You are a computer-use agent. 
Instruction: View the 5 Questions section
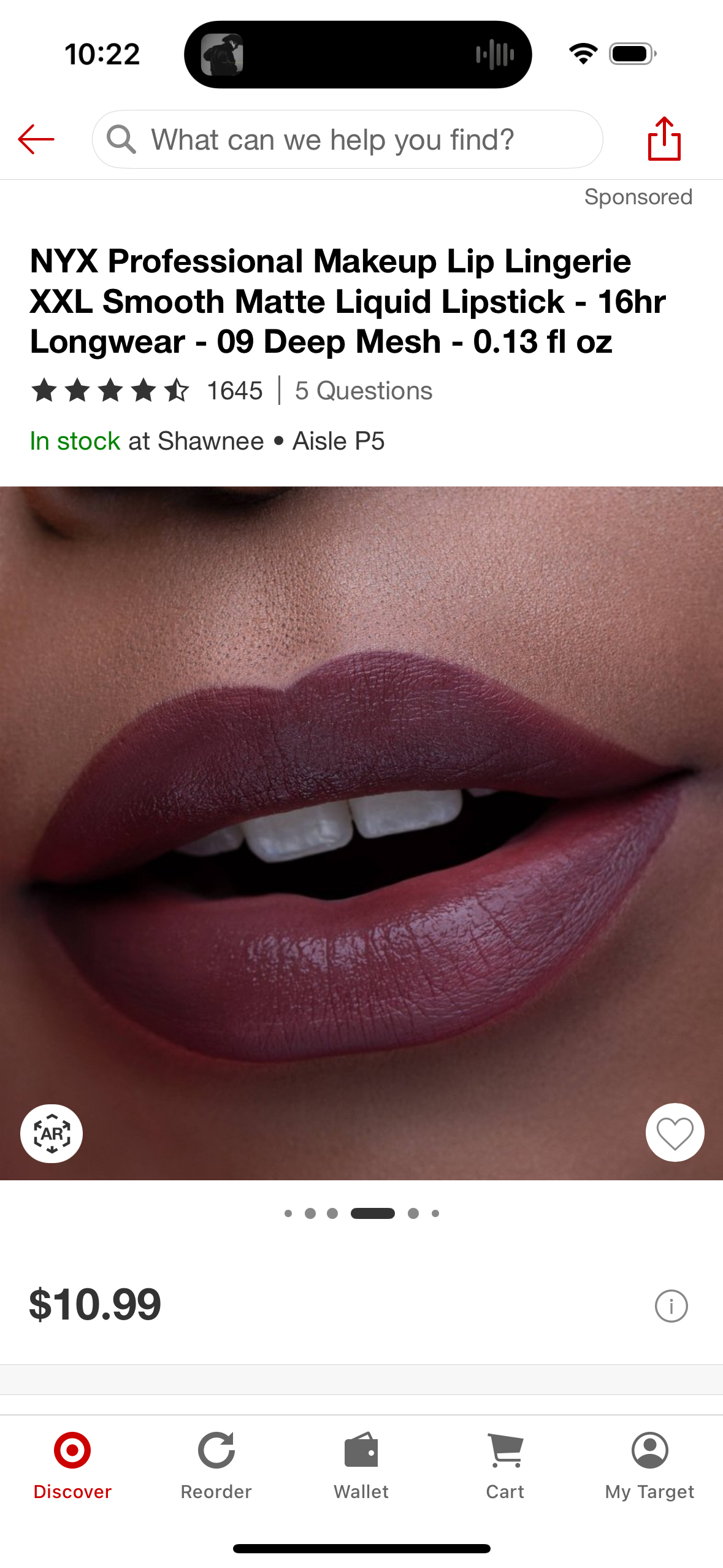(364, 391)
